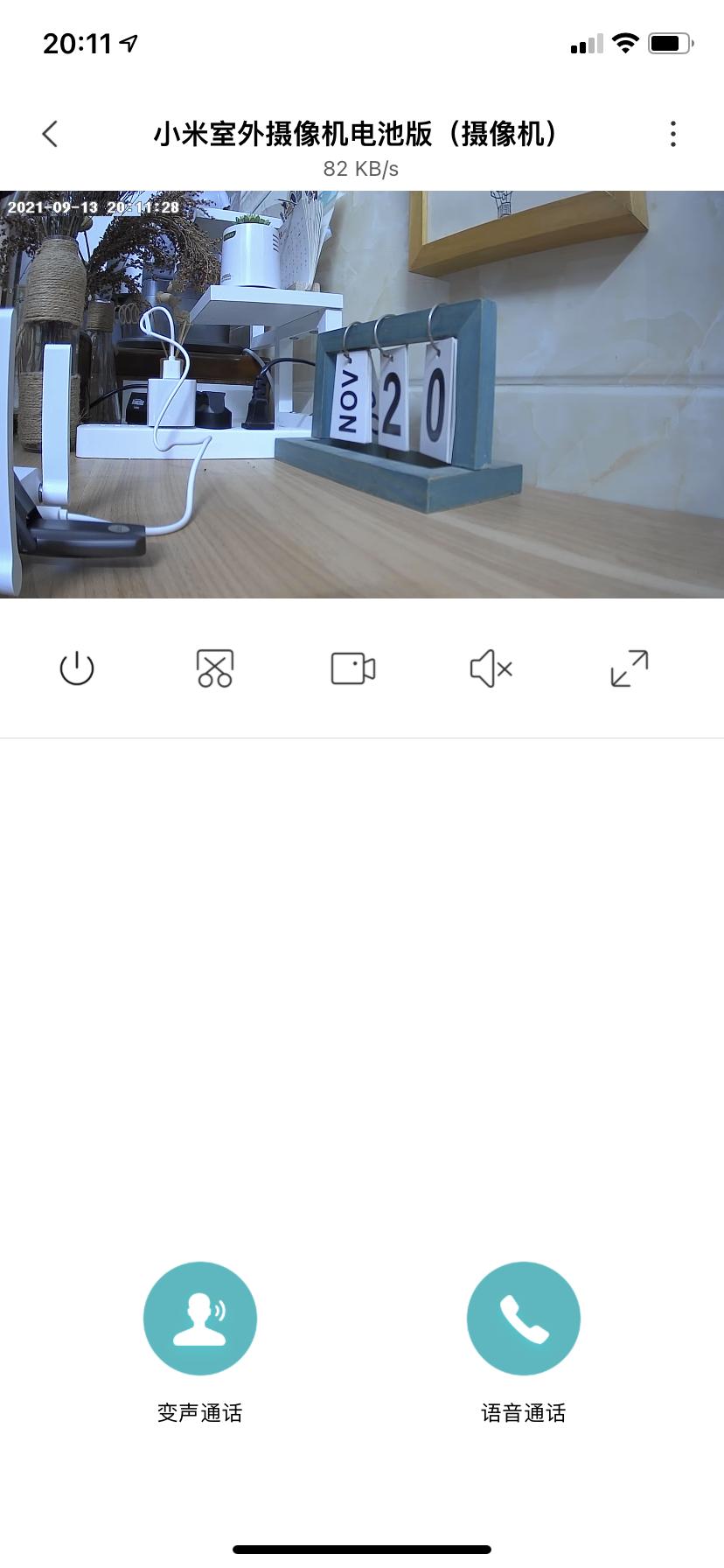Expand the live view to fullscreen

click(x=629, y=668)
